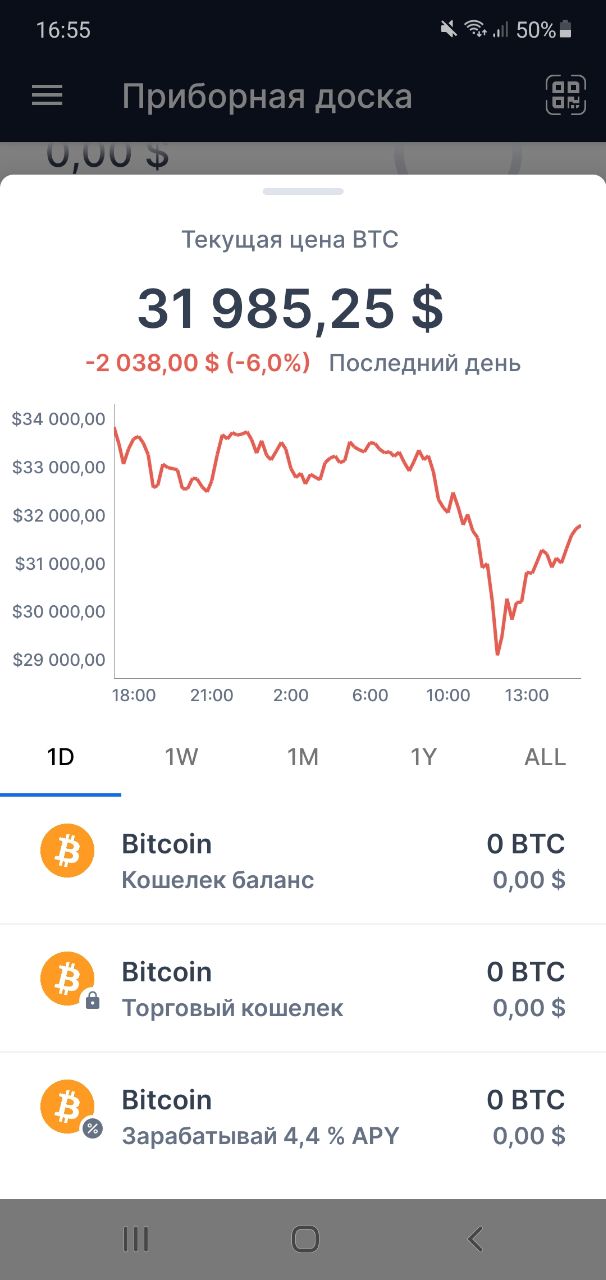
Task: Open the hamburger drawer menu
Action: click(47, 96)
